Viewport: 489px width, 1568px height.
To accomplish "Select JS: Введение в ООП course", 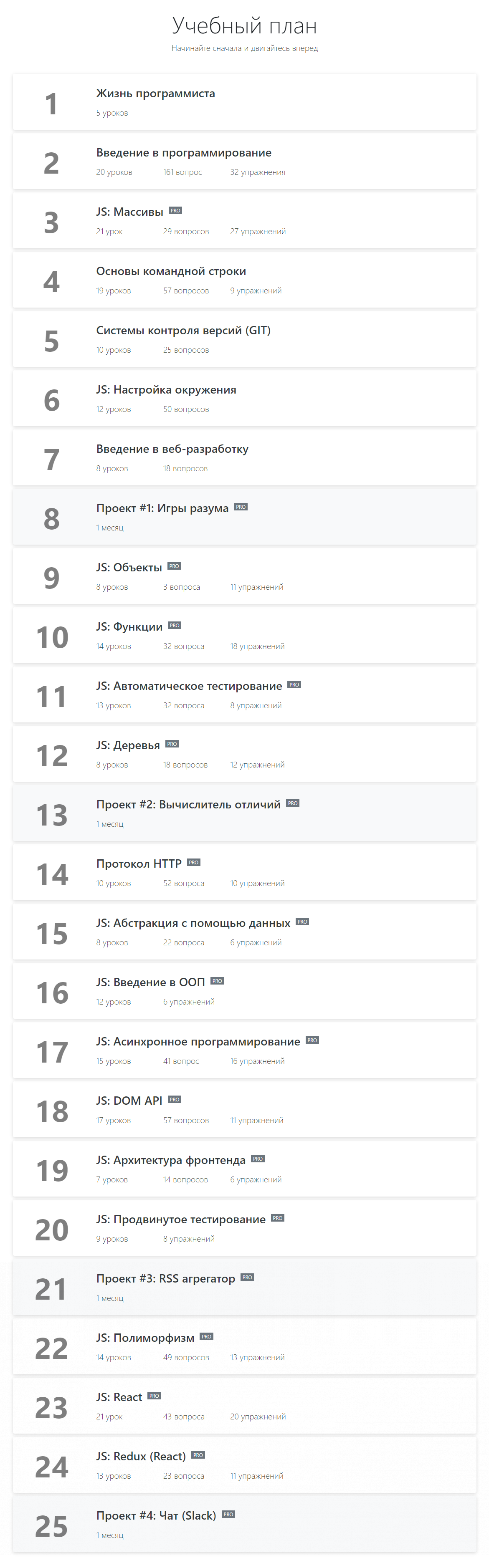I will click(x=150, y=982).
